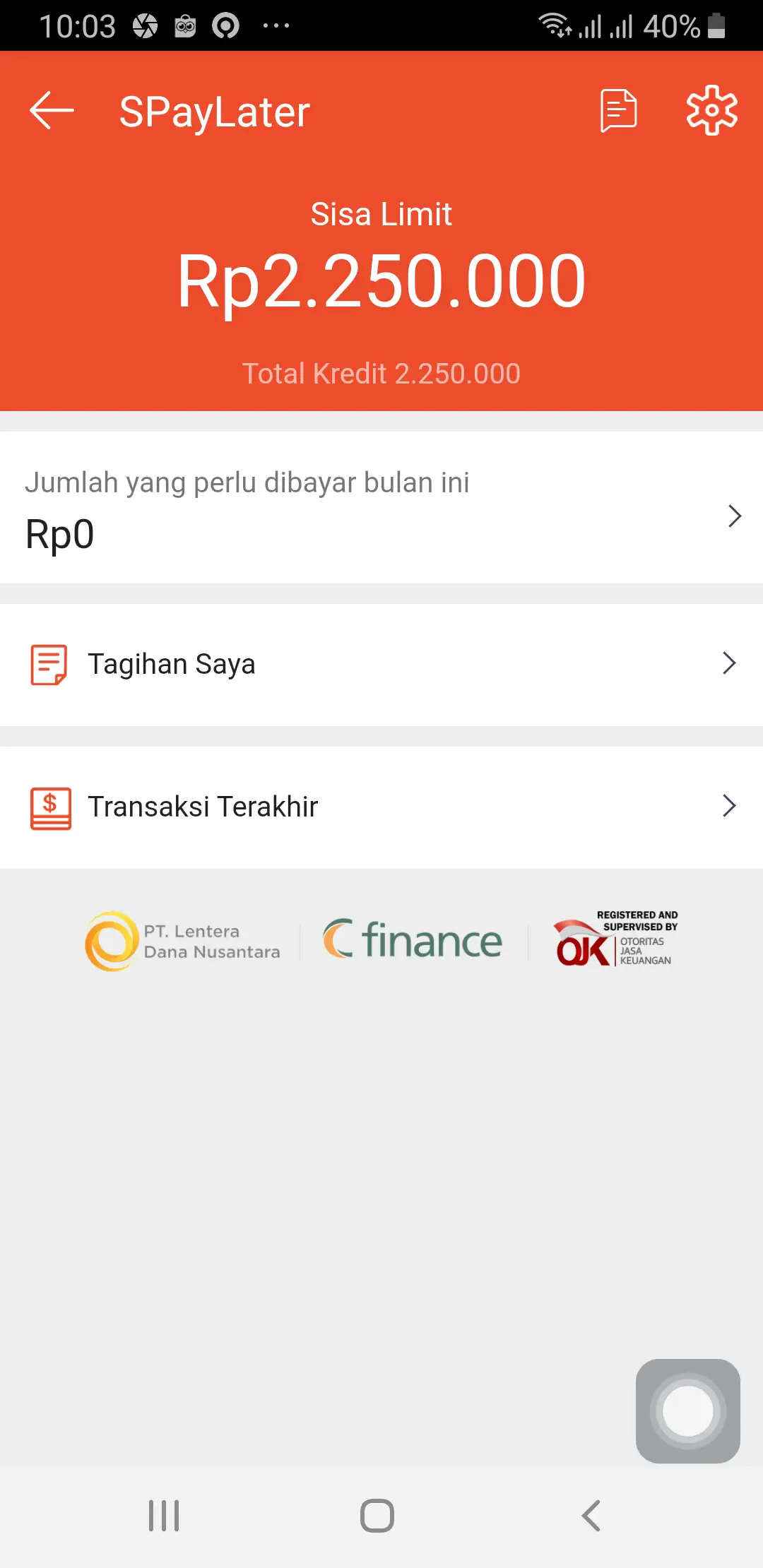Expand the monthly payment Rp0 details
The image size is (763, 1568).
733,516
